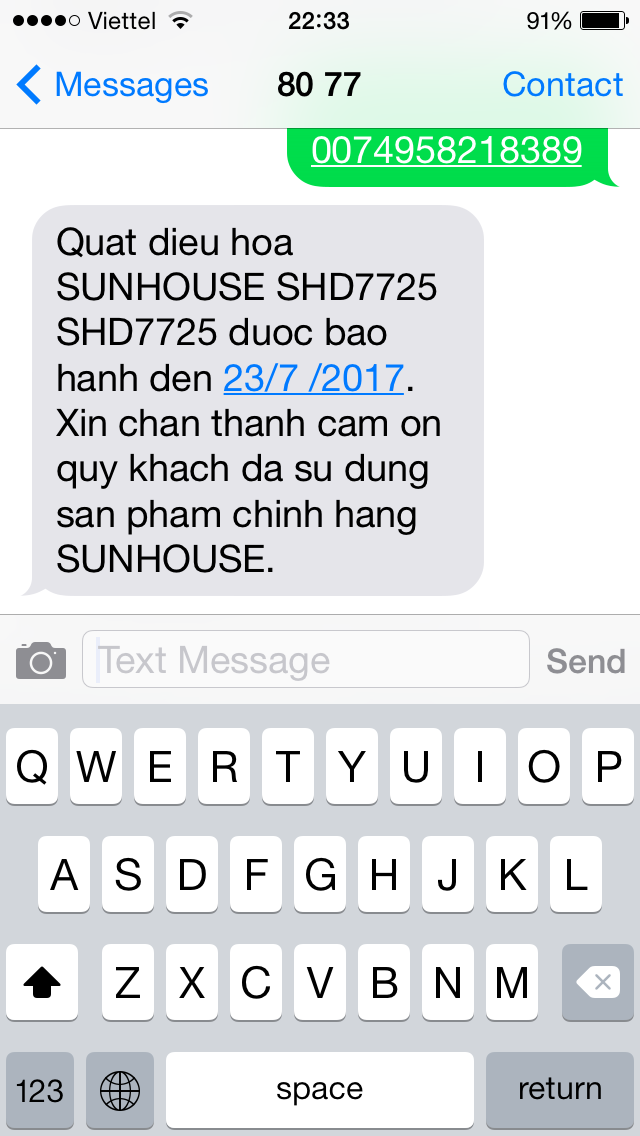This screenshot has width=640, height=1136.
Task: Hit the backspace key on keyboard
Action: tap(598, 983)
